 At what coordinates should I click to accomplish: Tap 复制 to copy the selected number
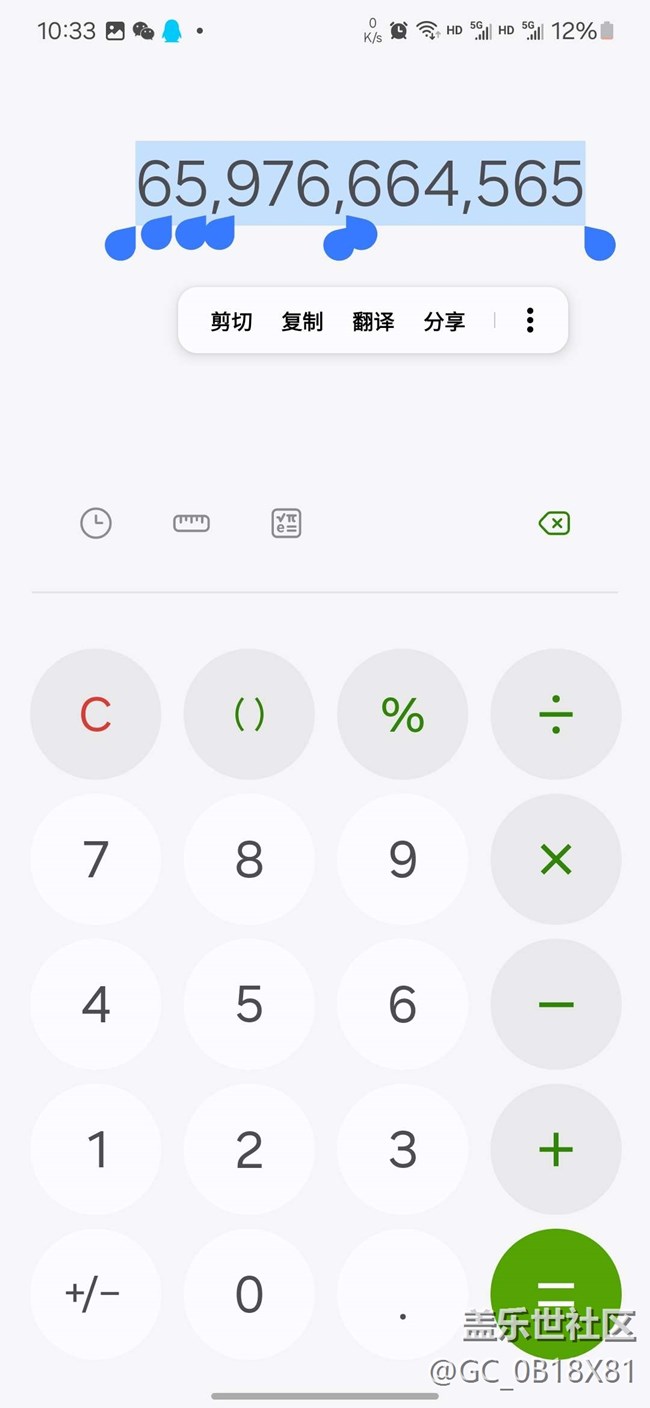(x=302, y=321)
